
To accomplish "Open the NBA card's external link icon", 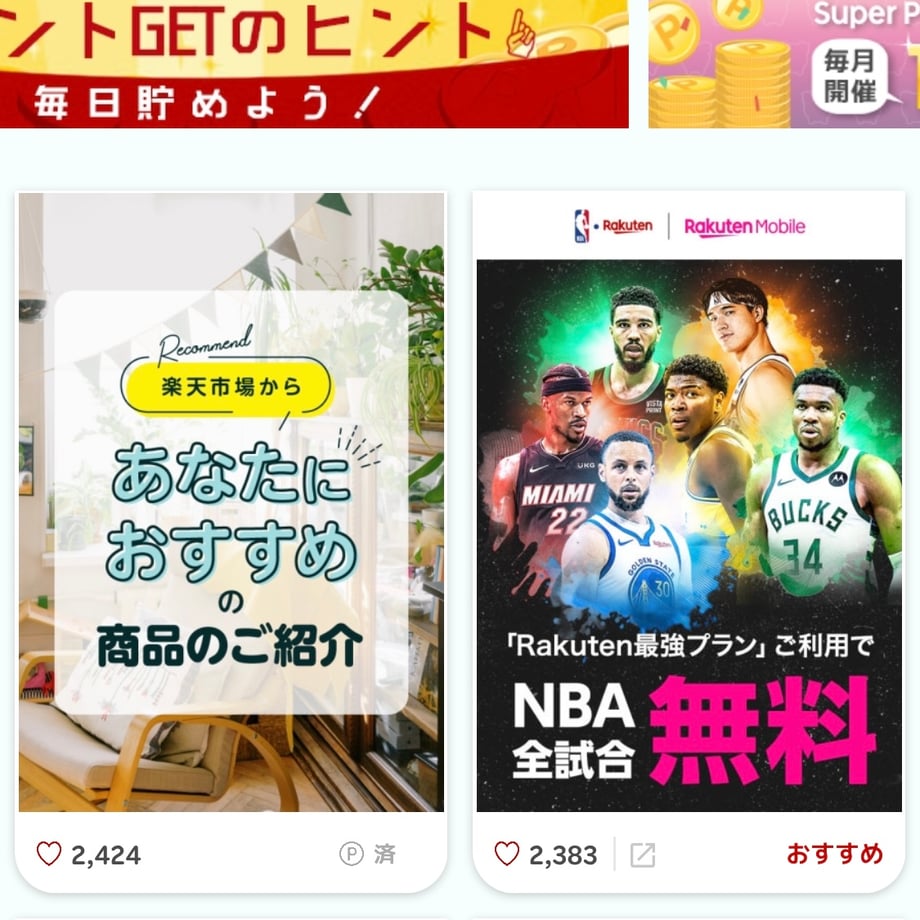I will coord(643,855).
